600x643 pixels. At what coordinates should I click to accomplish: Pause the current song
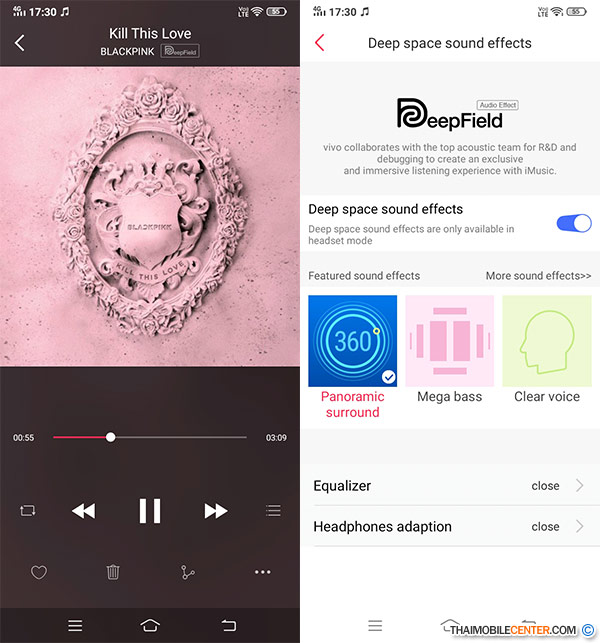pyautogui.click(x=150, y=511)
